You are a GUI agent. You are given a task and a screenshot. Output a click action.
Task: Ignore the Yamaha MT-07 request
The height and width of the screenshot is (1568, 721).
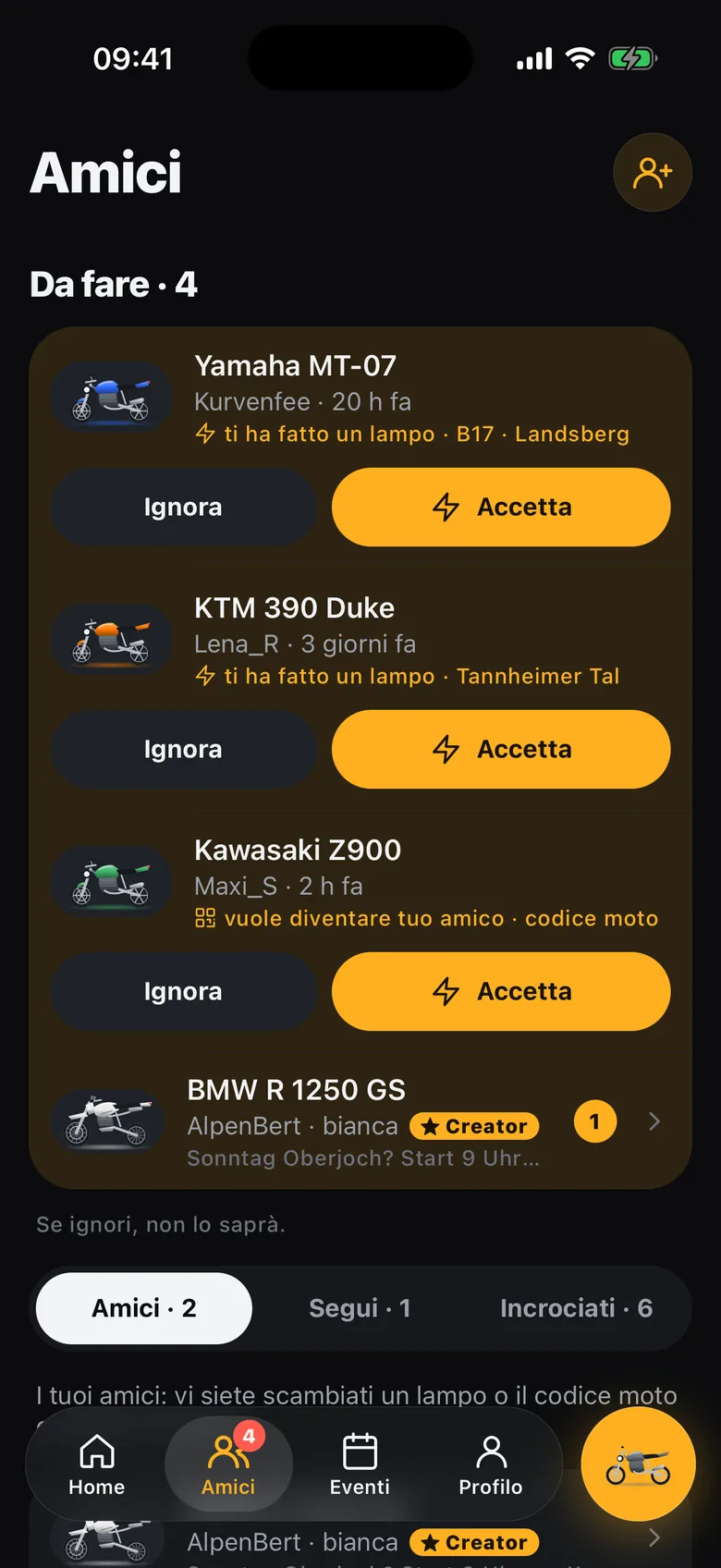[183, 507]
